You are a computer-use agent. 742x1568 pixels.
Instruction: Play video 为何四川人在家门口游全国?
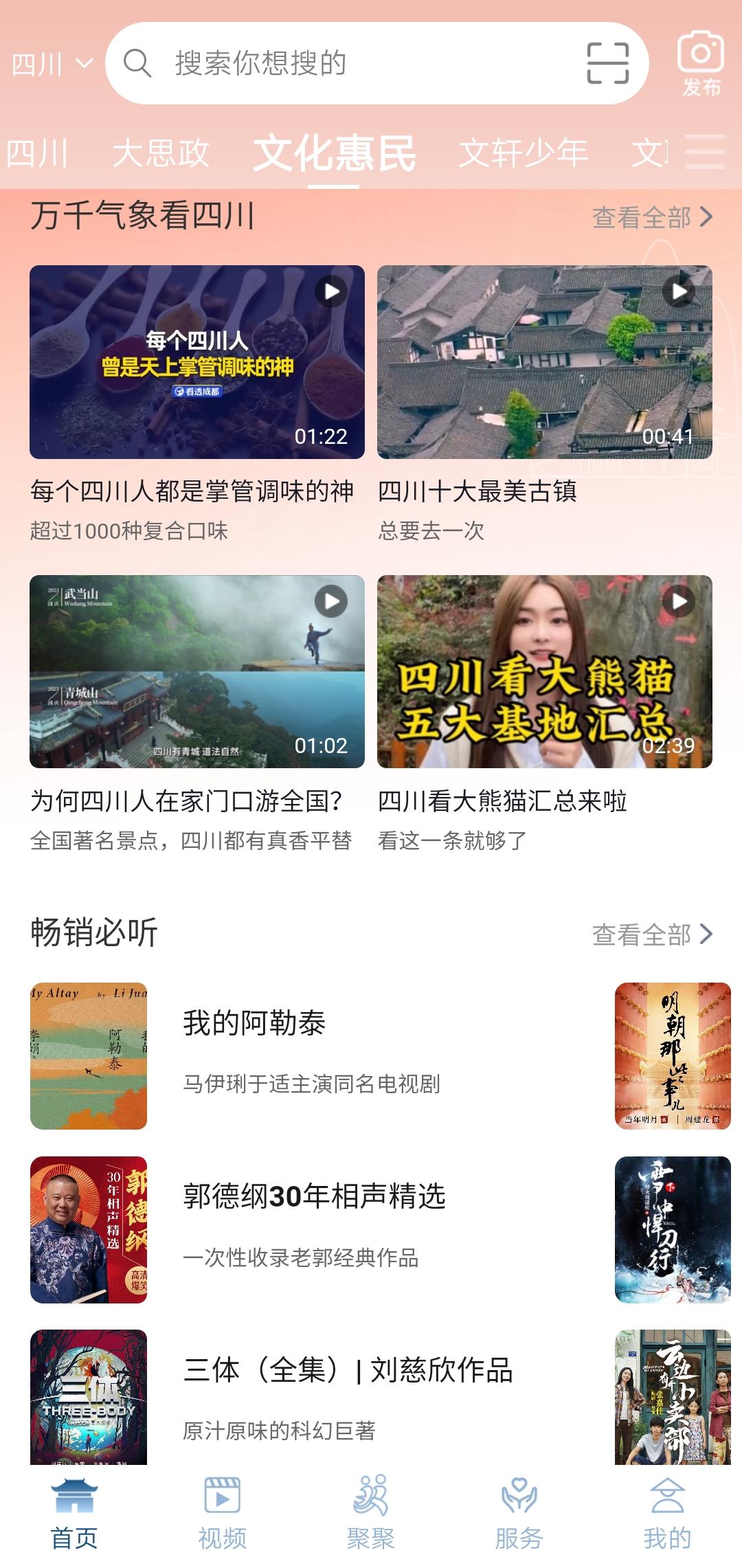click(x=197, y=671)
